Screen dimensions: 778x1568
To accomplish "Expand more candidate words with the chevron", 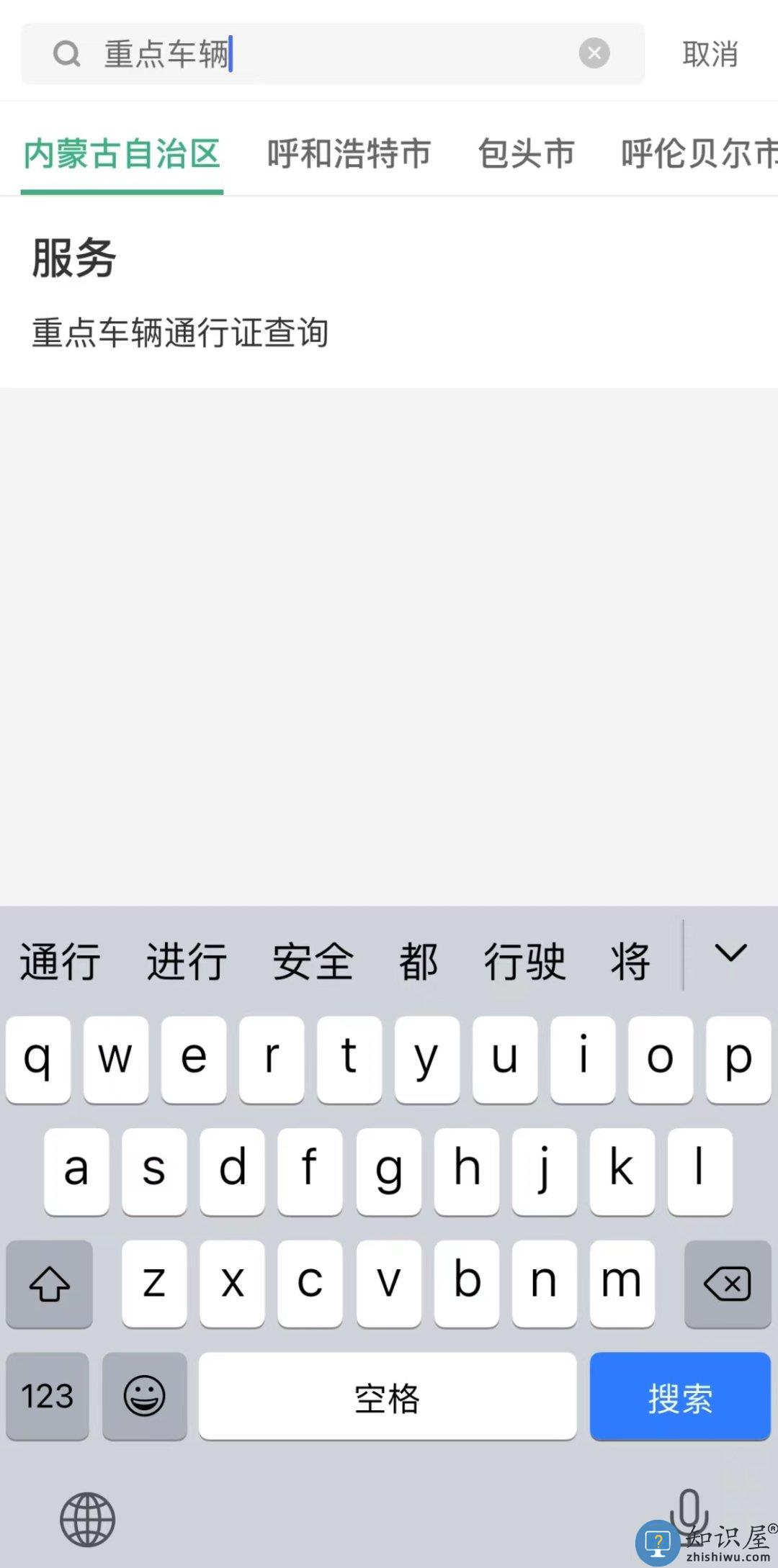I will tap(731, 954).
